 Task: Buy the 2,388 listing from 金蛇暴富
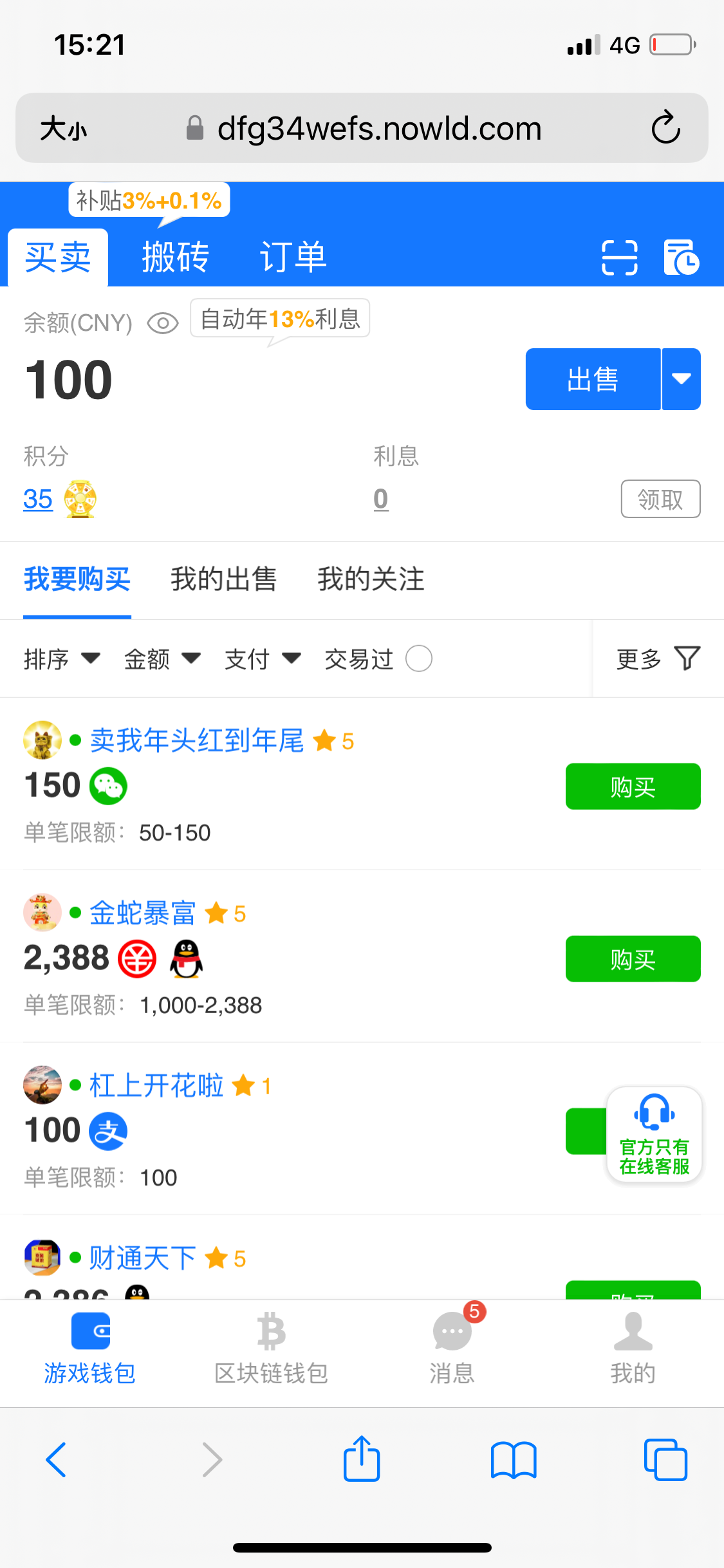[633, 959]
